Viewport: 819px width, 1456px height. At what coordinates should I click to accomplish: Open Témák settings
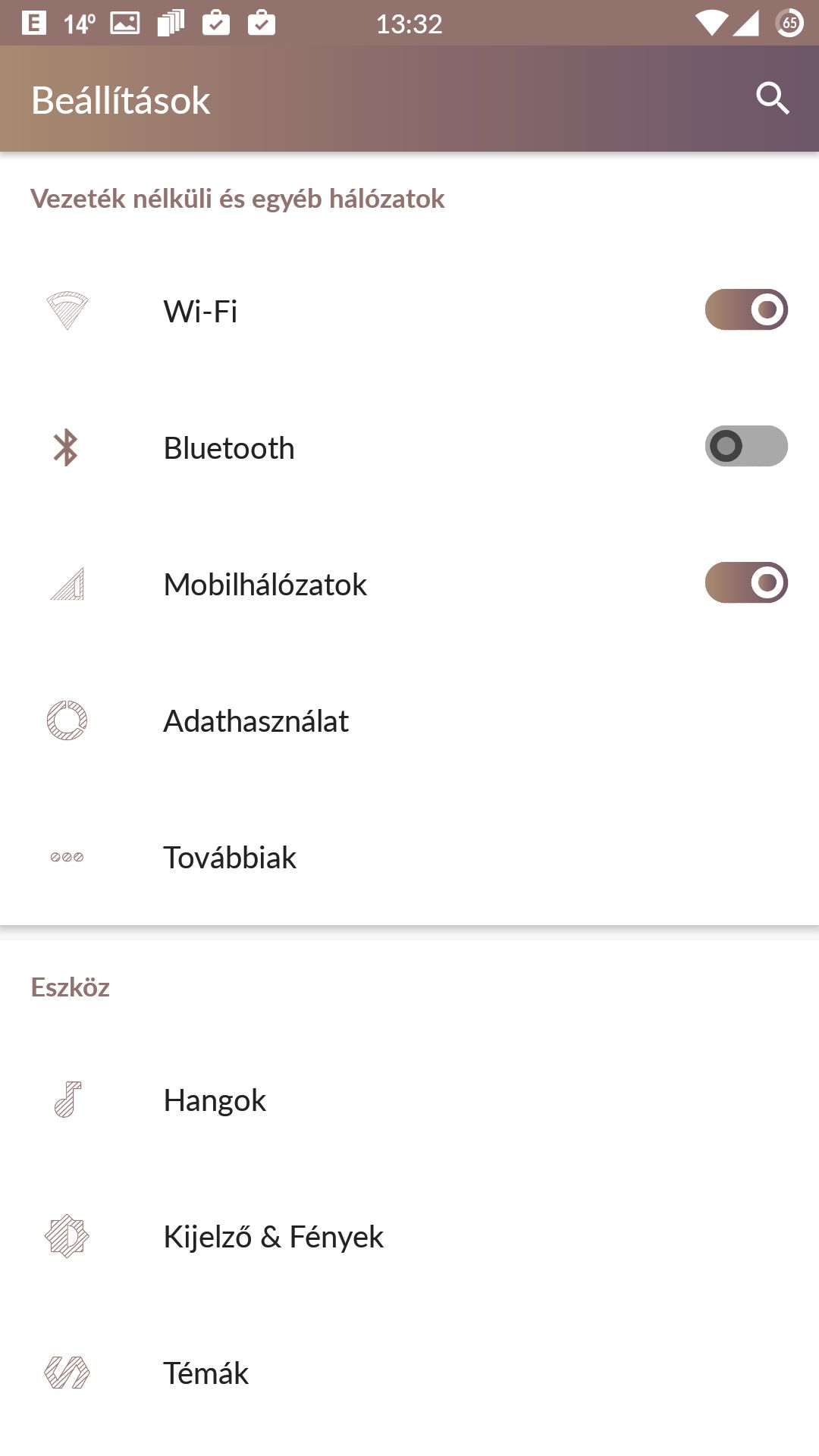coord(409,1373)
